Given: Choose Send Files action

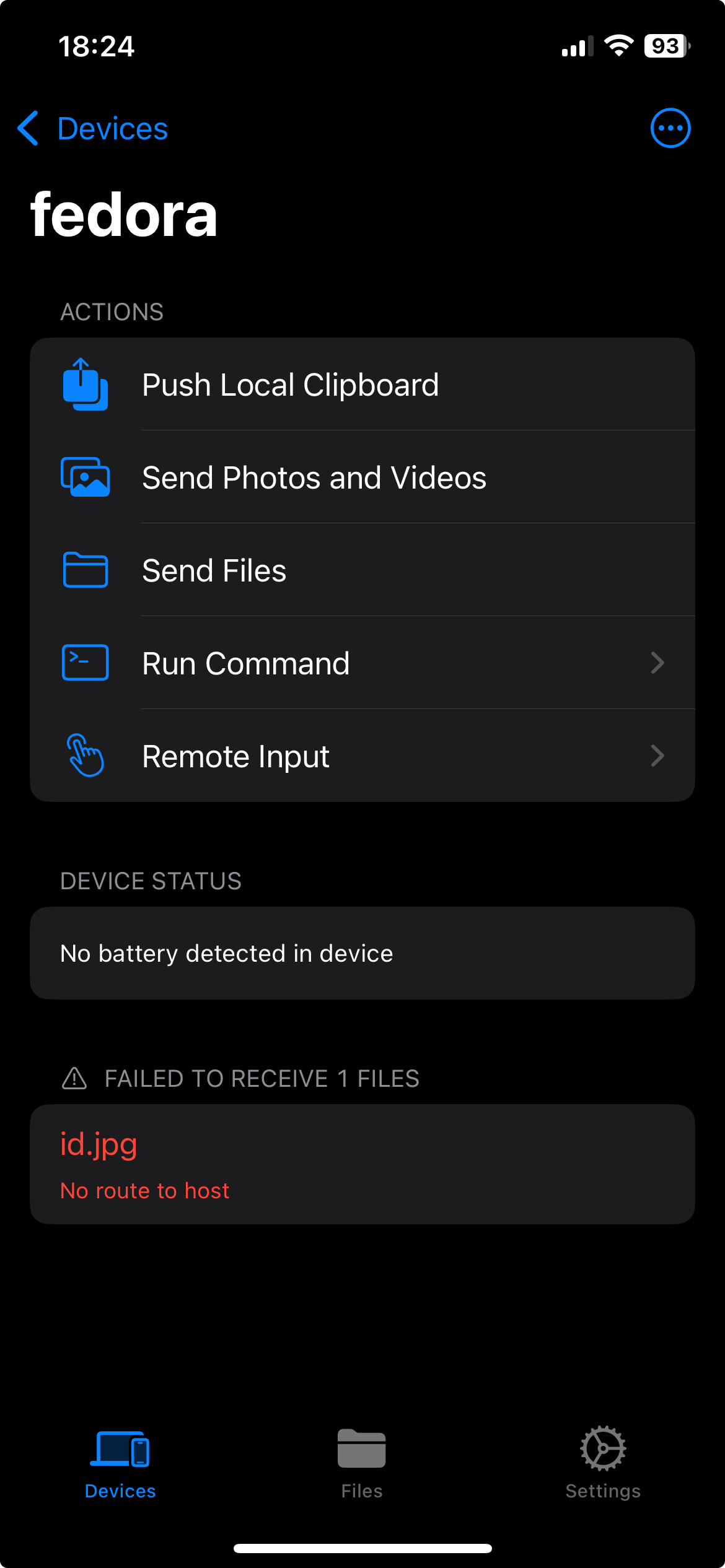Looking at the screenshot, I should point(362,570).
